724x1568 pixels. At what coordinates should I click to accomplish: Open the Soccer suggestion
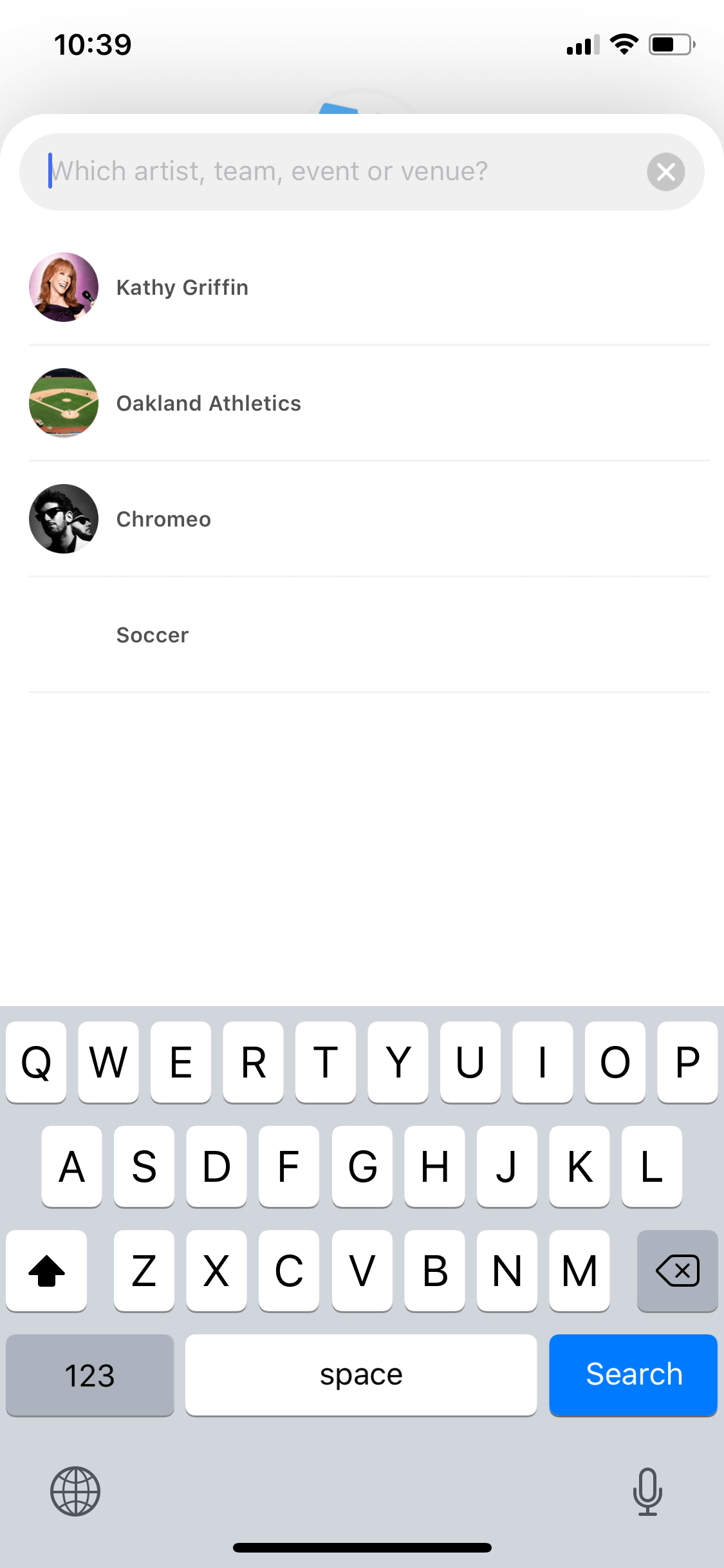tap(369, 635)
